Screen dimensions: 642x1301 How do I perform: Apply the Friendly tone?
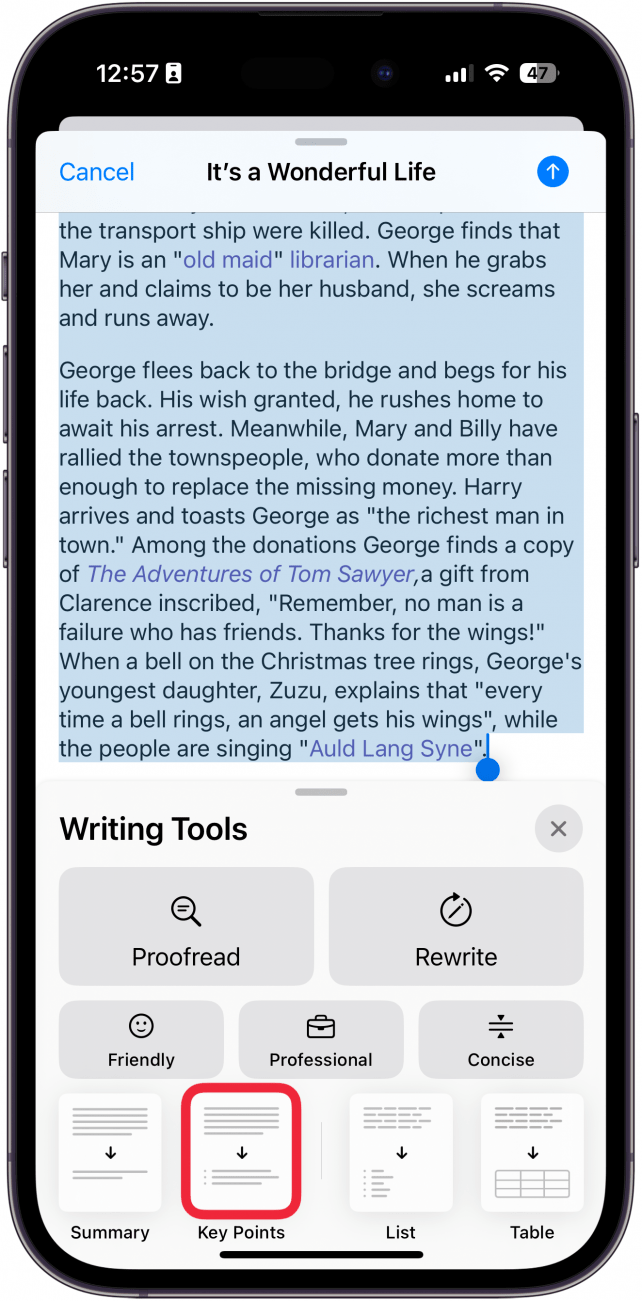pos(141,1040)
